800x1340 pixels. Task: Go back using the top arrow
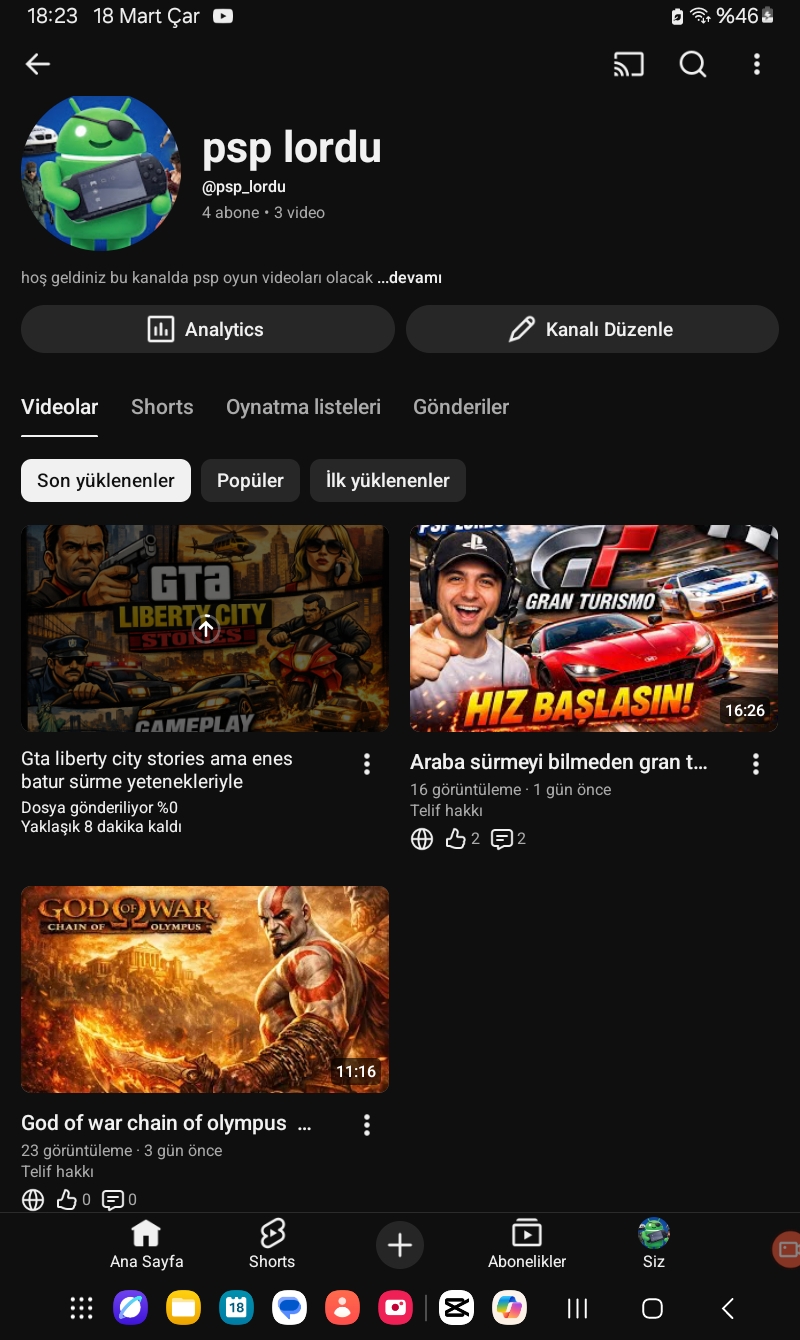pyautogui.click(x=38, y=64)
